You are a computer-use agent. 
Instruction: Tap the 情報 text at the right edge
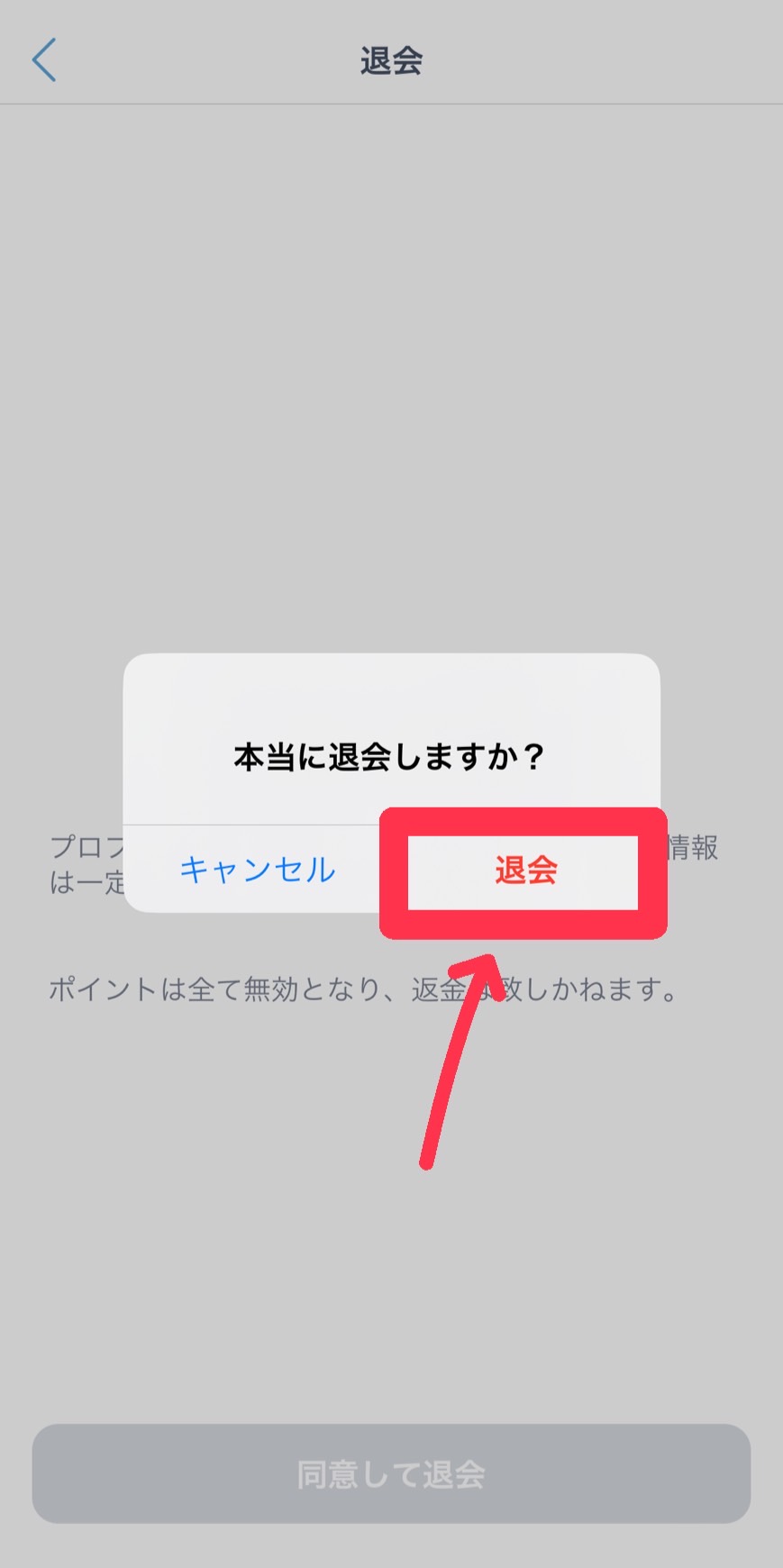point(691,847)
